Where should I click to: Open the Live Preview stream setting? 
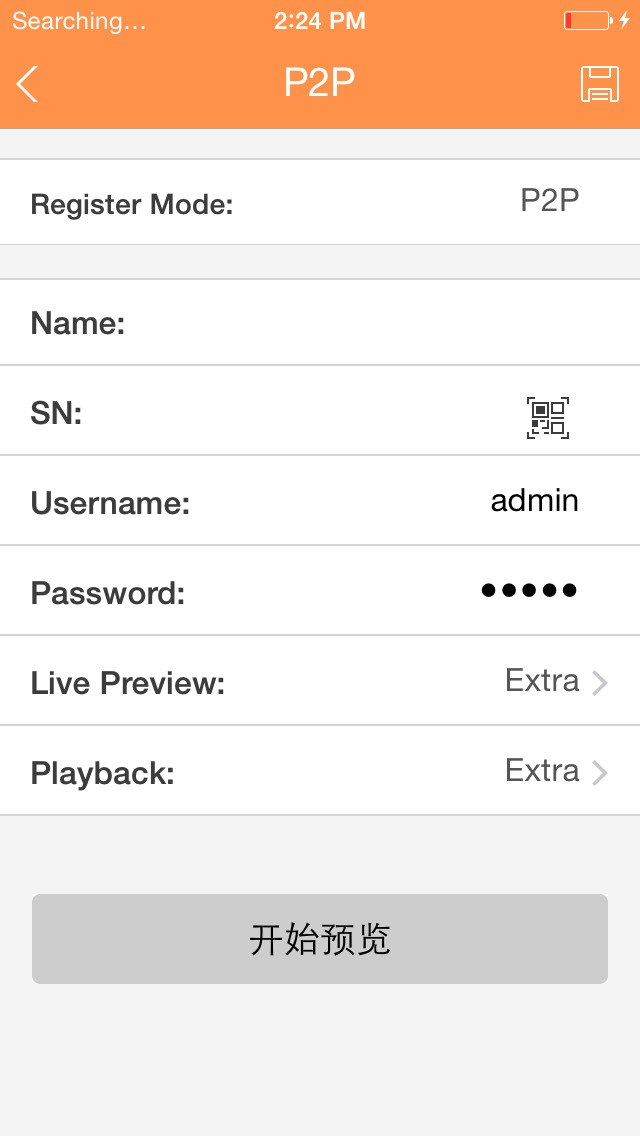320,681
